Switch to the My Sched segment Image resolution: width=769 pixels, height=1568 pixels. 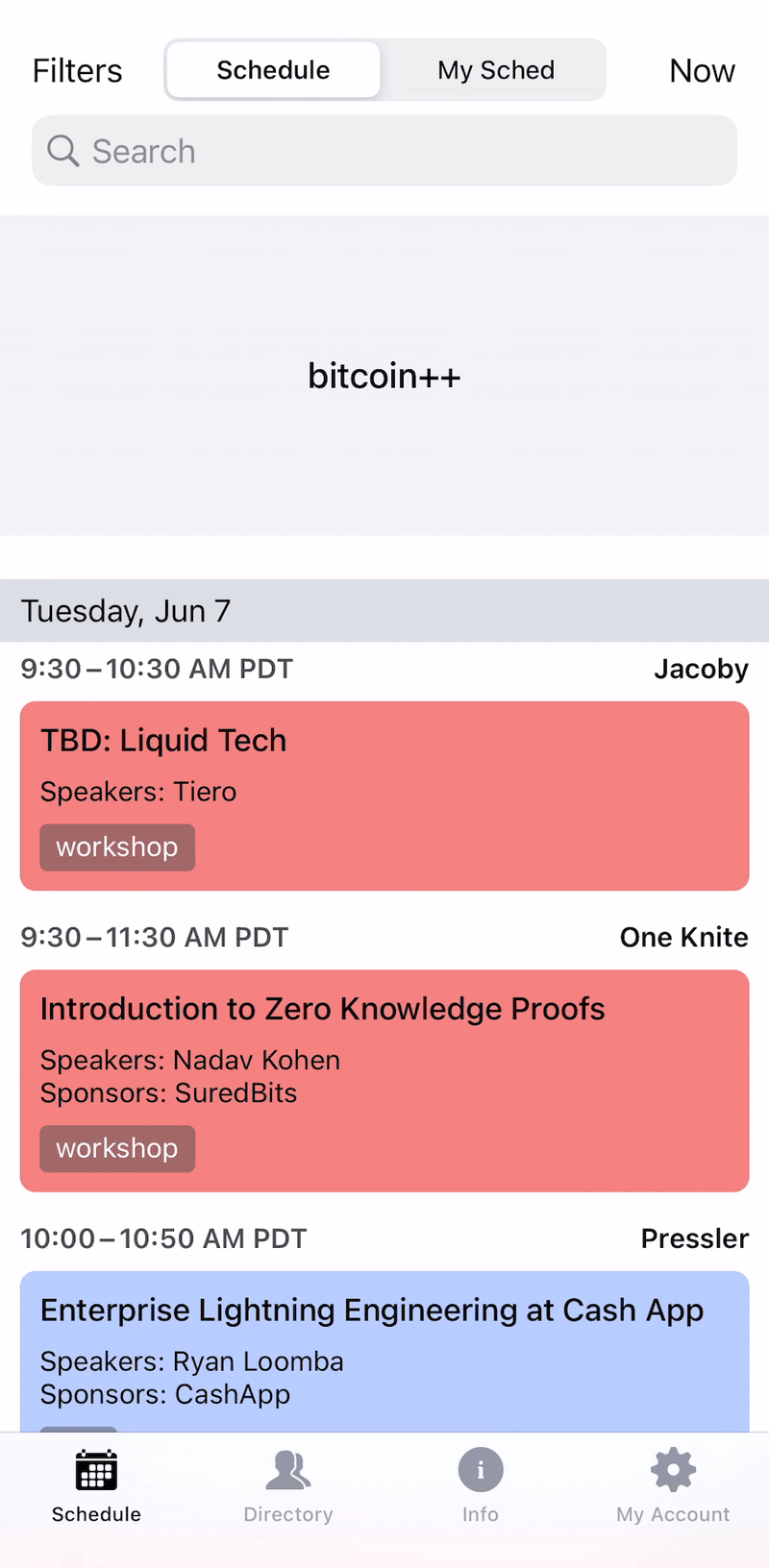pyautogui.click(x=495, y=70)
